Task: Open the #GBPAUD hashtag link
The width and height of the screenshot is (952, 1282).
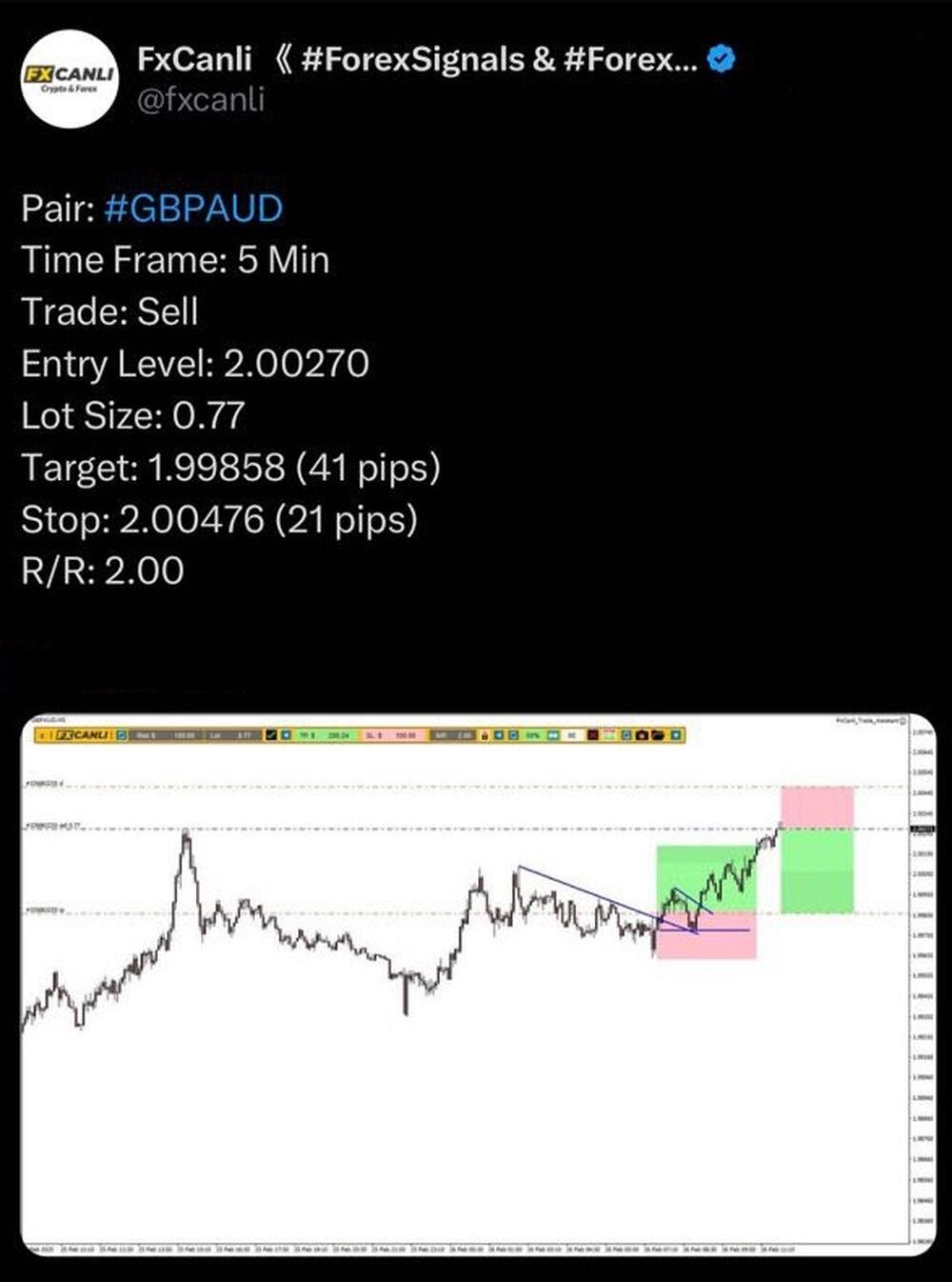Action: coord(192,209)
